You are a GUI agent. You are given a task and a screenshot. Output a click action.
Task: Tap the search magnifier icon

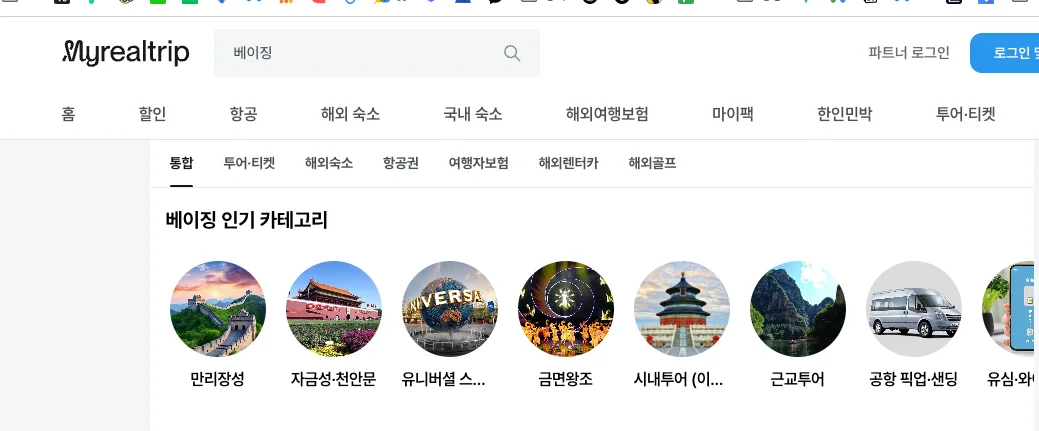pyautogui.click(x=512, y=53)
